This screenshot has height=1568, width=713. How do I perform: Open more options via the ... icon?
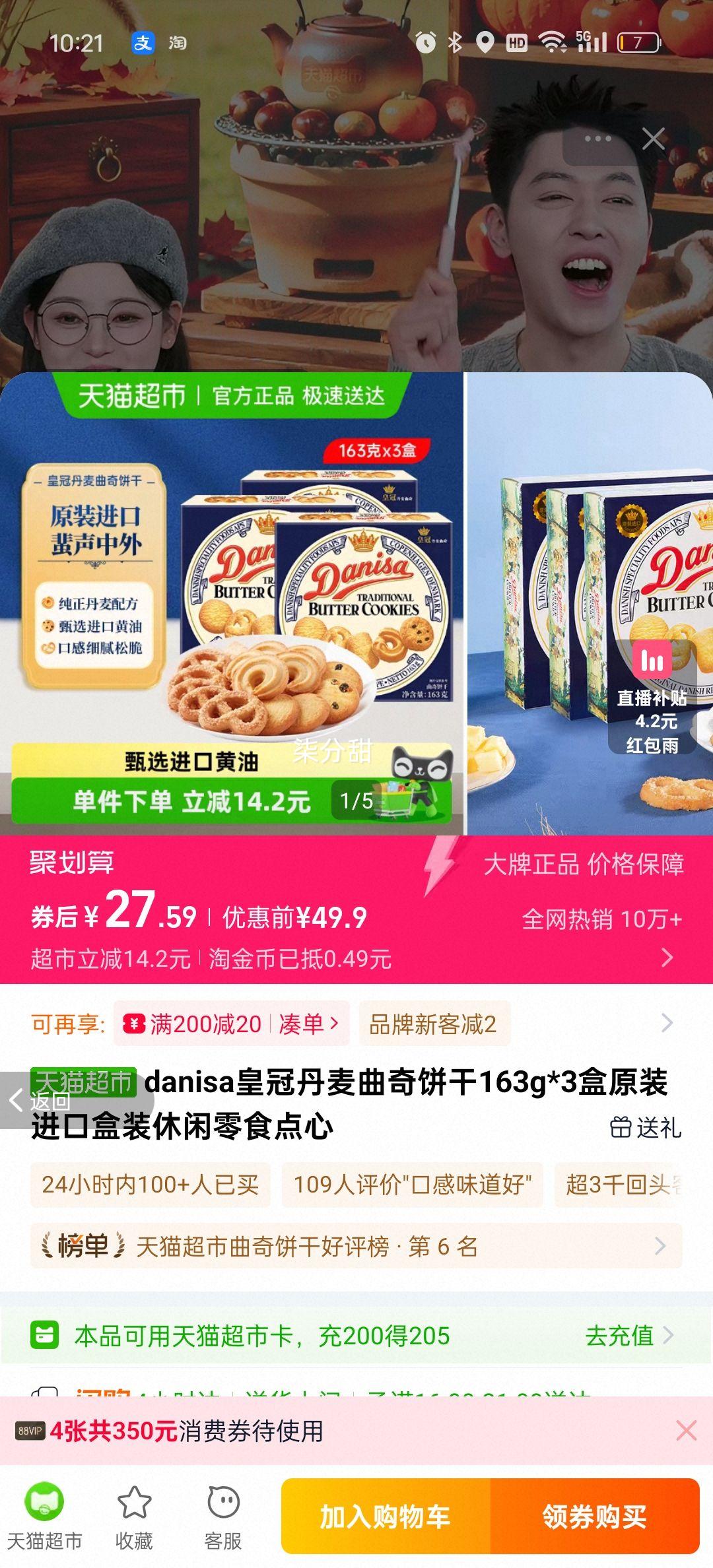[596, 139]
